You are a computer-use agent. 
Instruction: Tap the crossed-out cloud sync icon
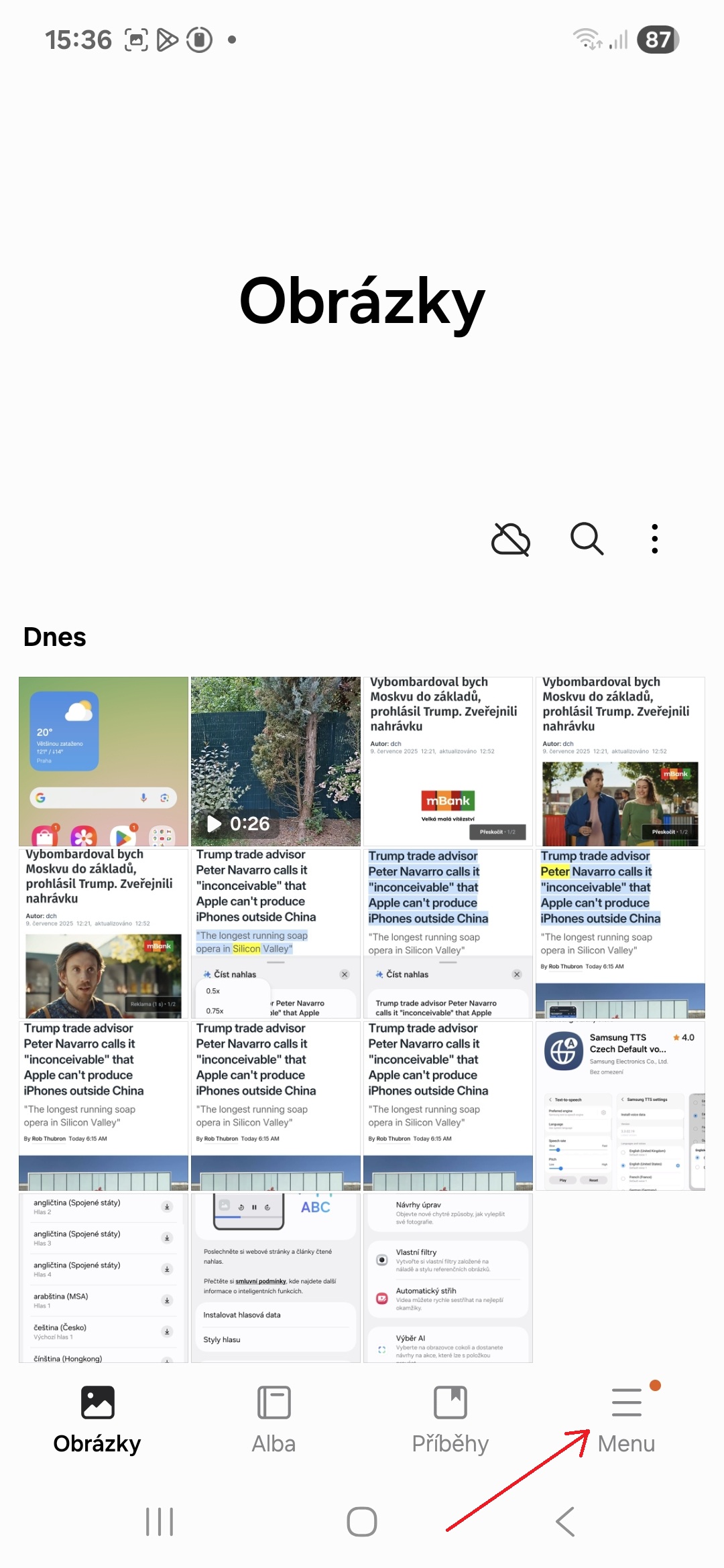tap(511, 539)
